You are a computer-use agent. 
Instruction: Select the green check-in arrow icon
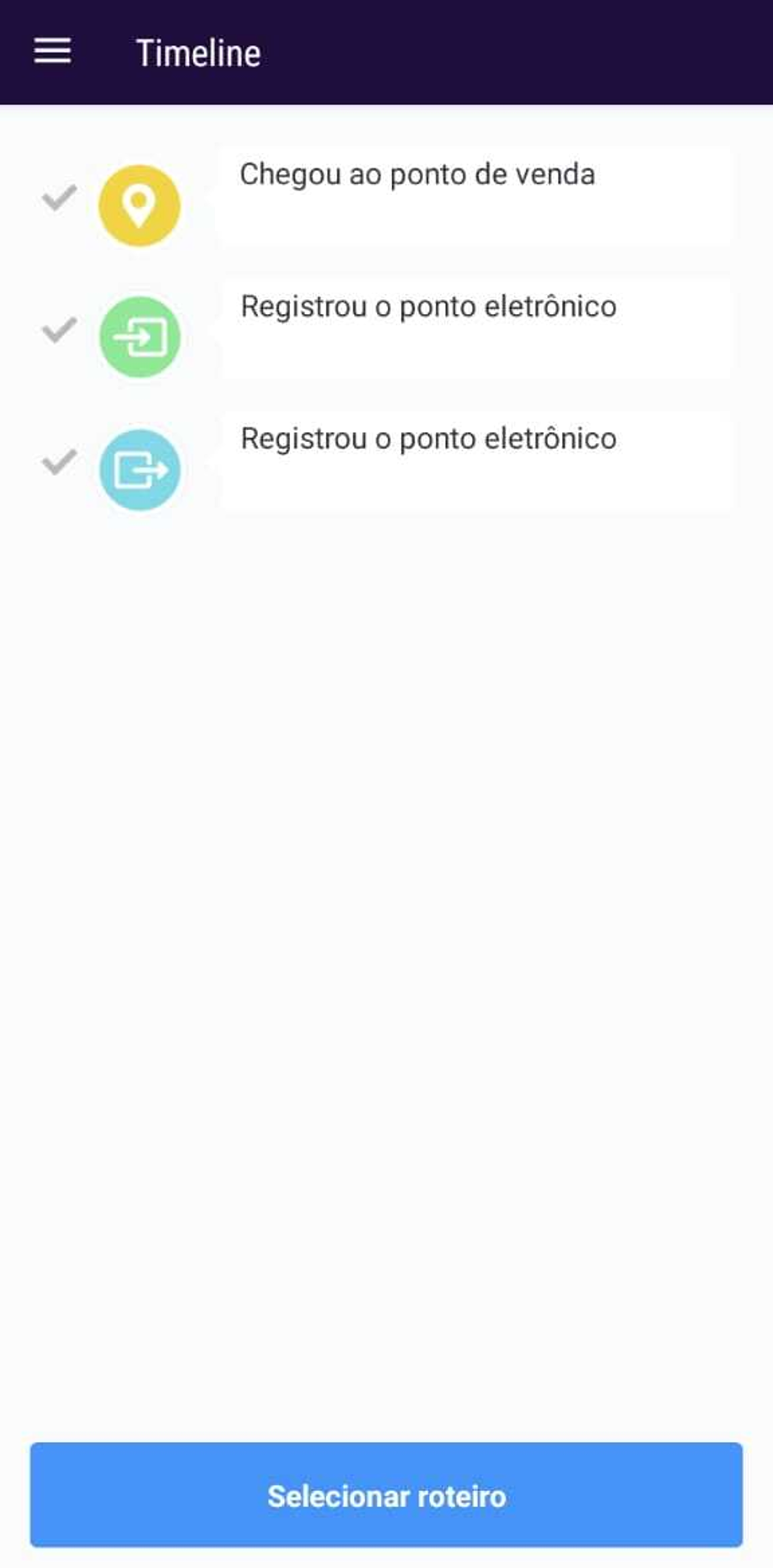point(140,336)
